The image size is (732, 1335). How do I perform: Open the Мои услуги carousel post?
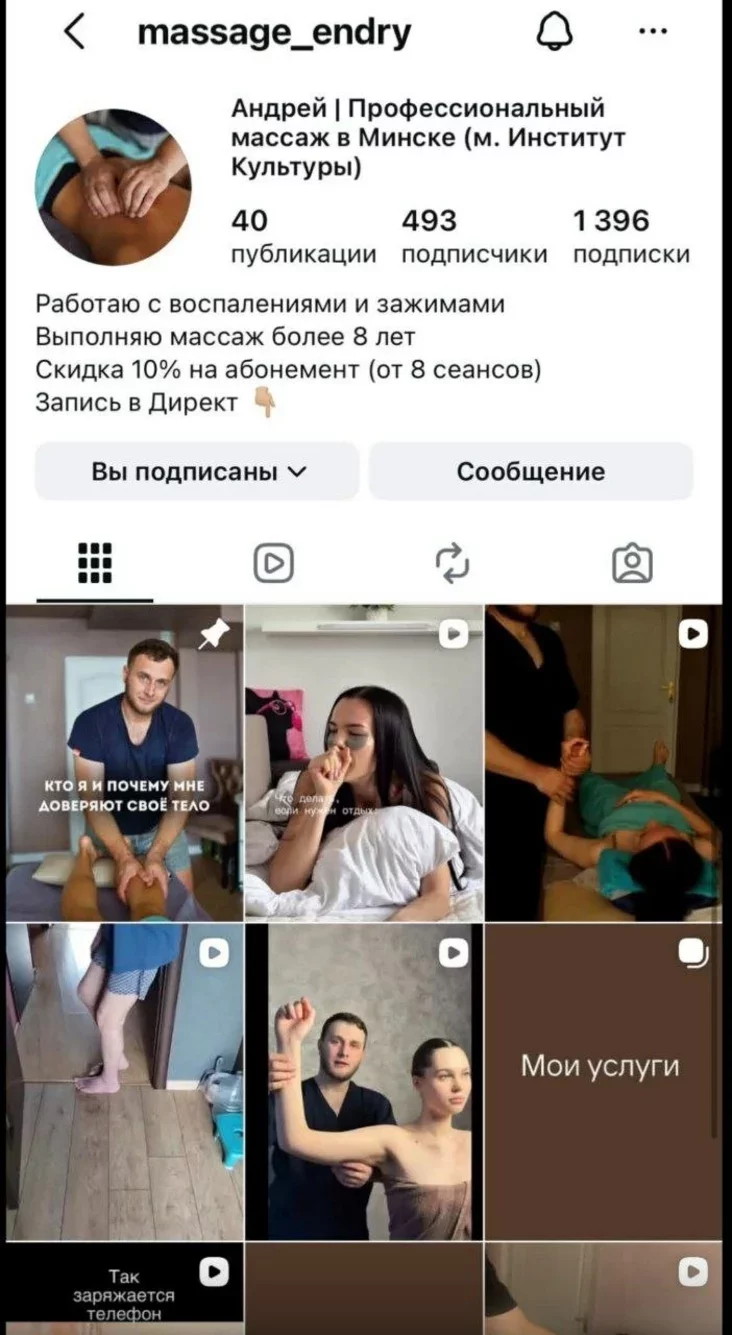click(x=603, y=1081)
